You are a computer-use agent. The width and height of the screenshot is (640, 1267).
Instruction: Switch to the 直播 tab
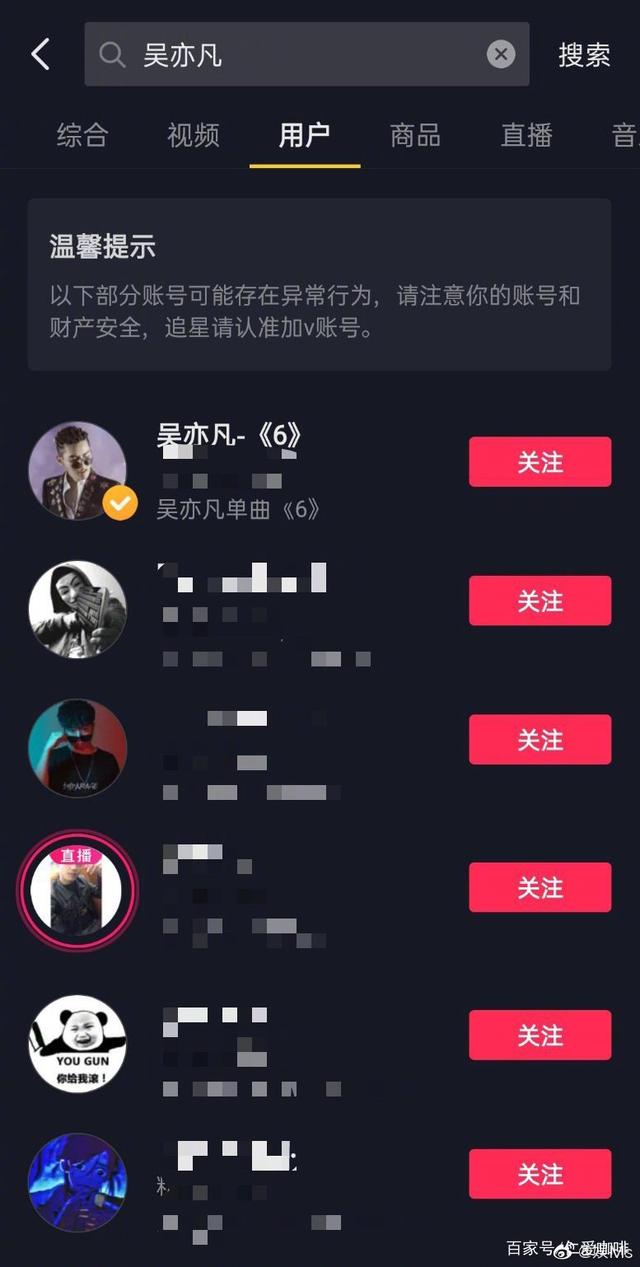click(526, 135)
